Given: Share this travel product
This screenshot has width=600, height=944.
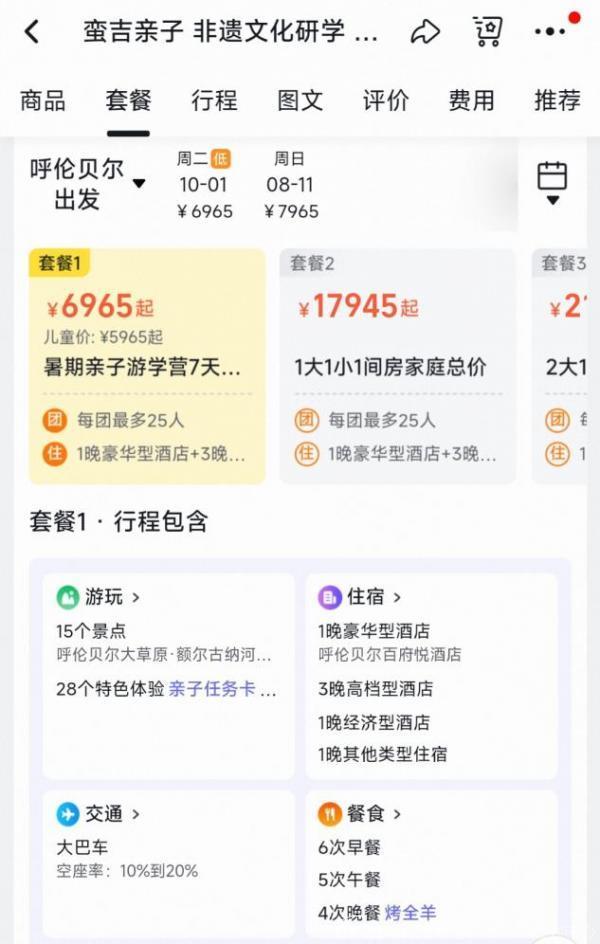Looking at the screenshot, I should 425,32.
